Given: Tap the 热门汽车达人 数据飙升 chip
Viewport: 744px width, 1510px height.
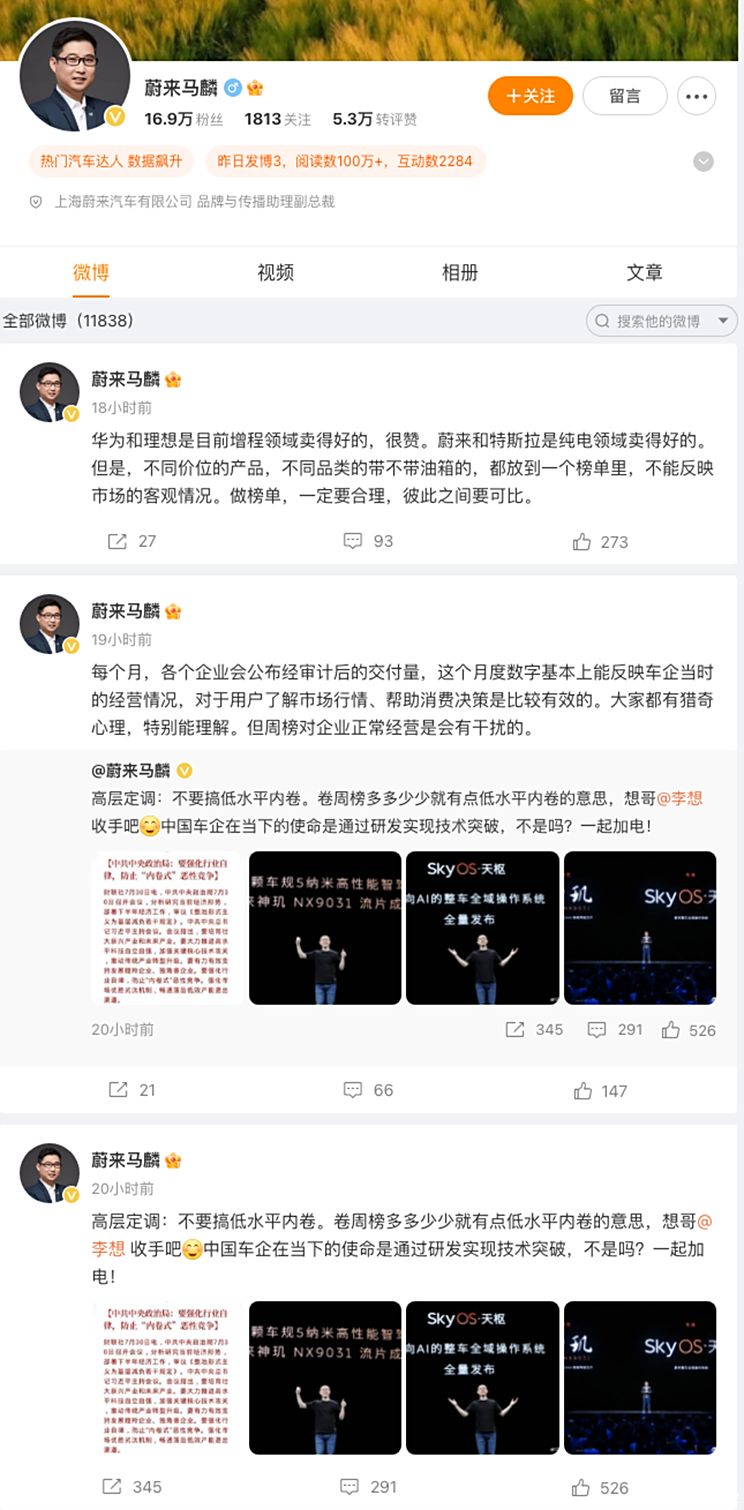Looking at the screenshot, I should point(112,160).
